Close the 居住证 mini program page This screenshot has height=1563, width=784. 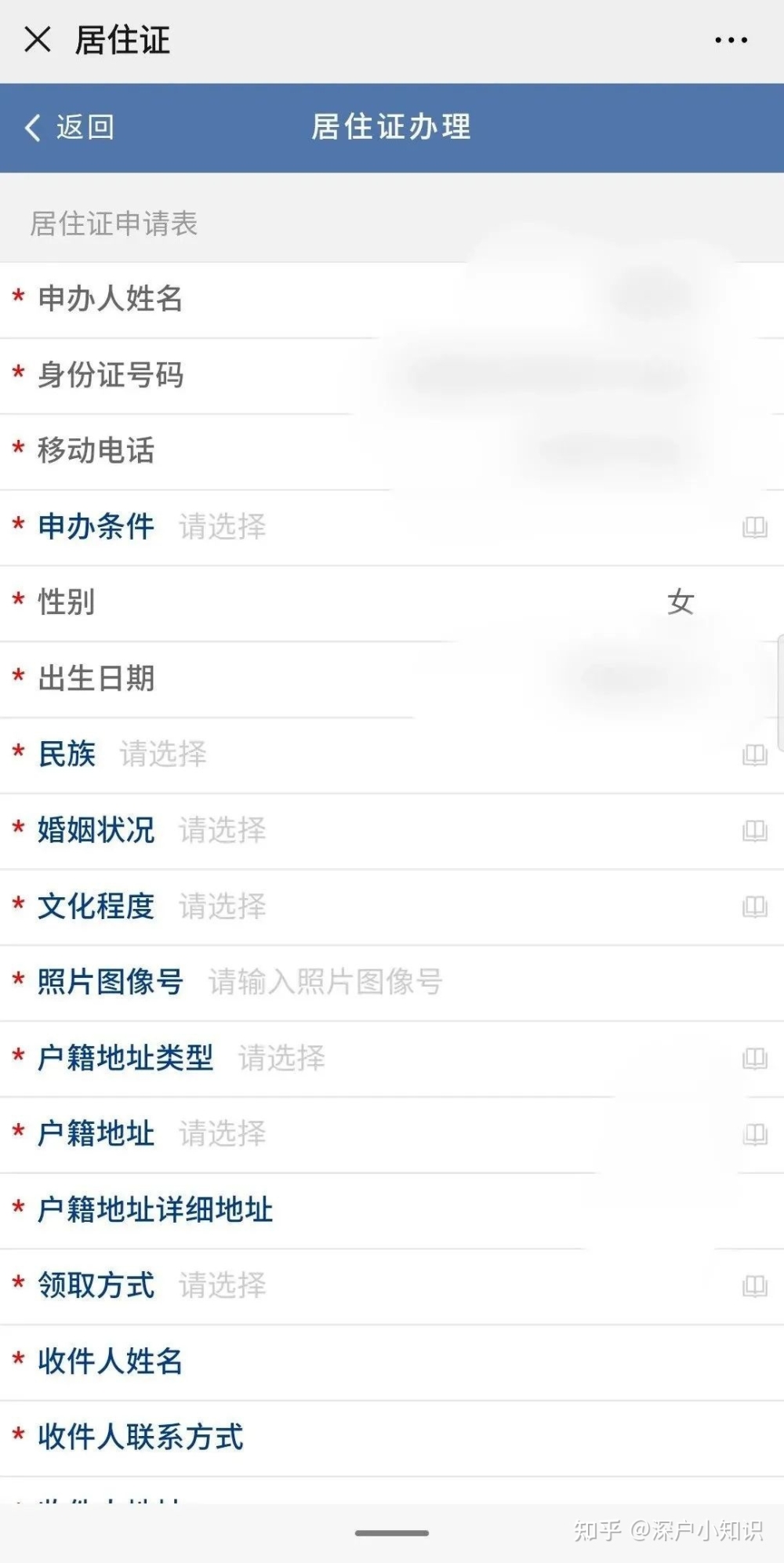point(37,39)
